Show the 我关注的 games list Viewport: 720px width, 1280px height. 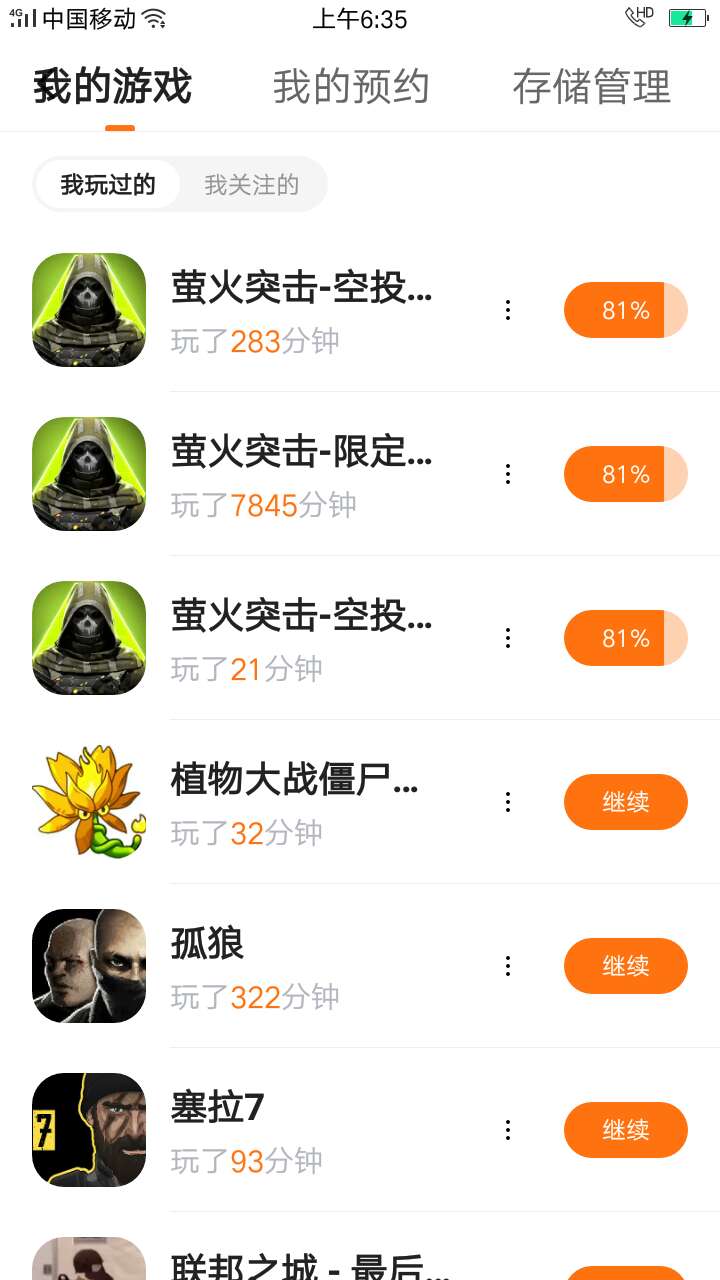251,185
